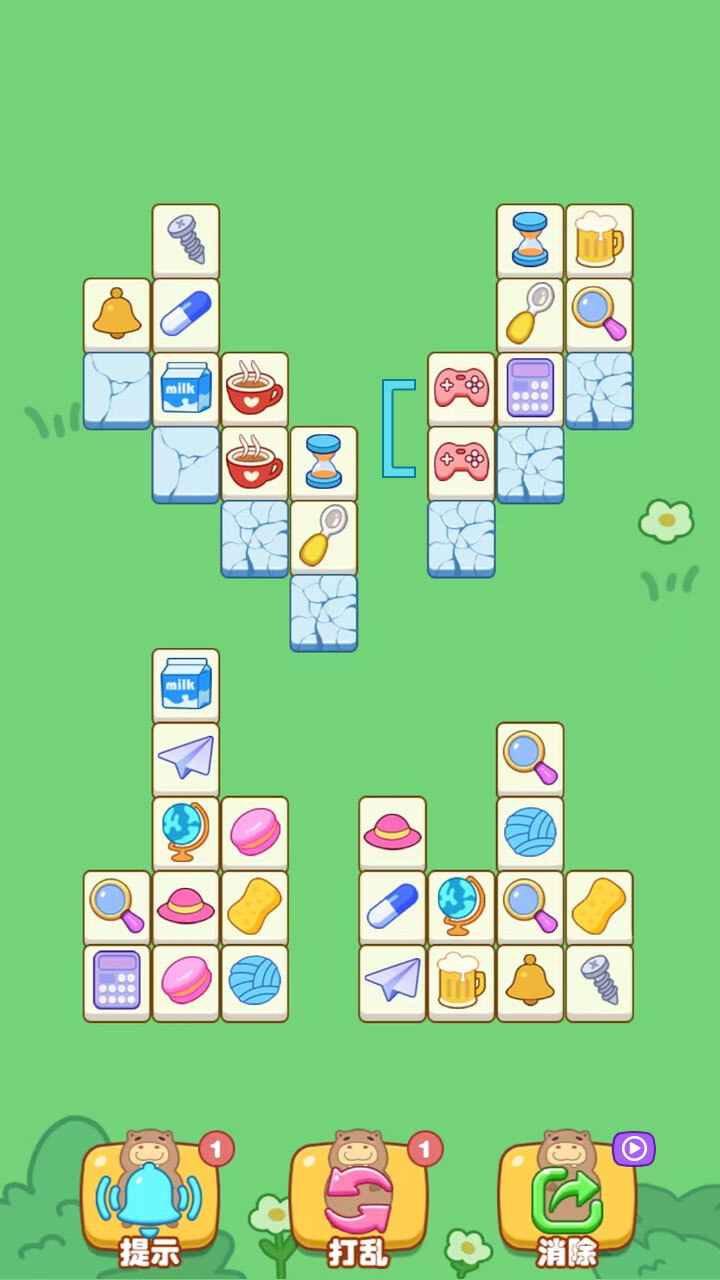Select the globe tile in the left stack
This screenshot has height=1280, width=720.
coord(185,833)
